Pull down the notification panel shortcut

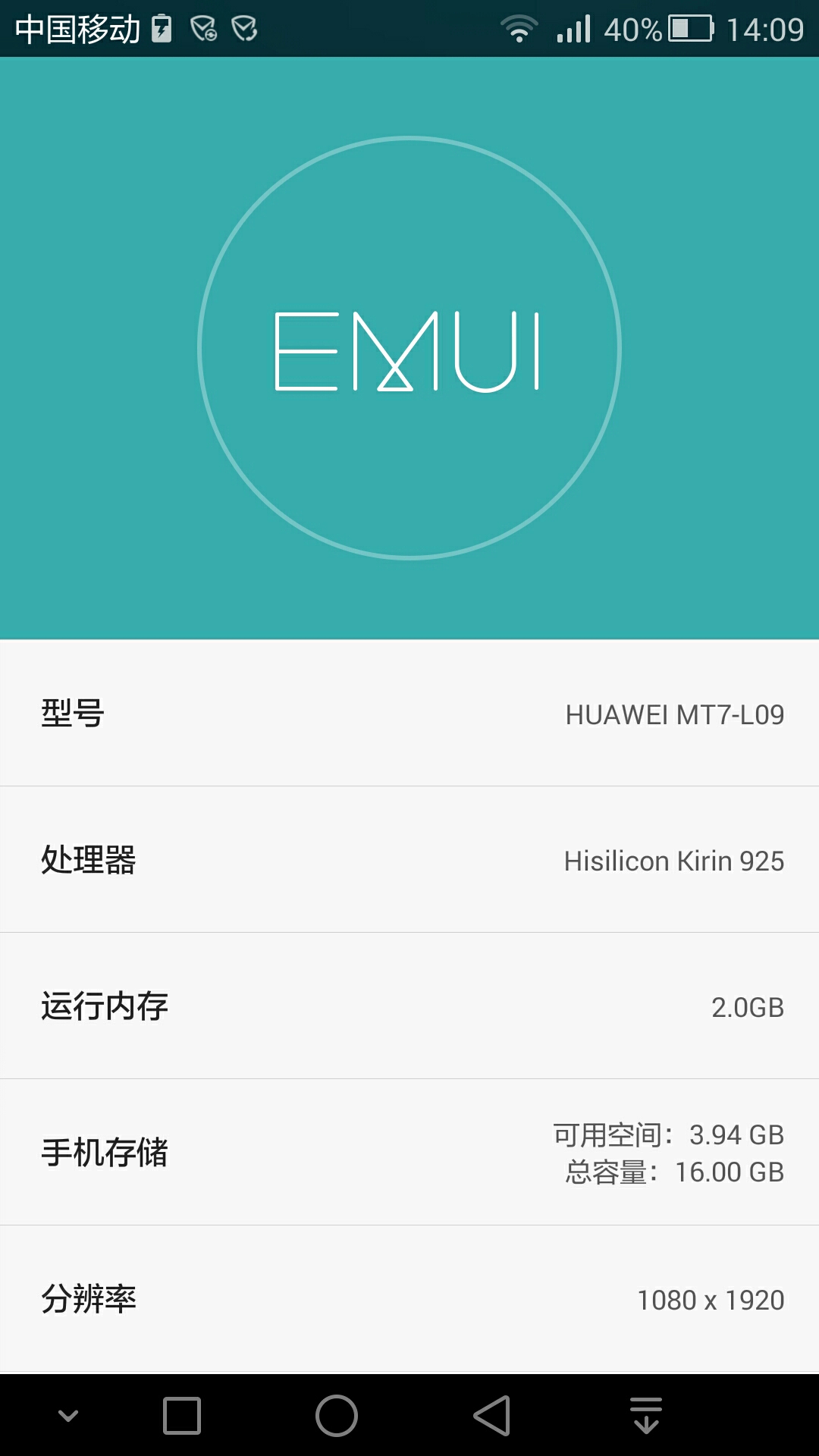click(646, 1416)
